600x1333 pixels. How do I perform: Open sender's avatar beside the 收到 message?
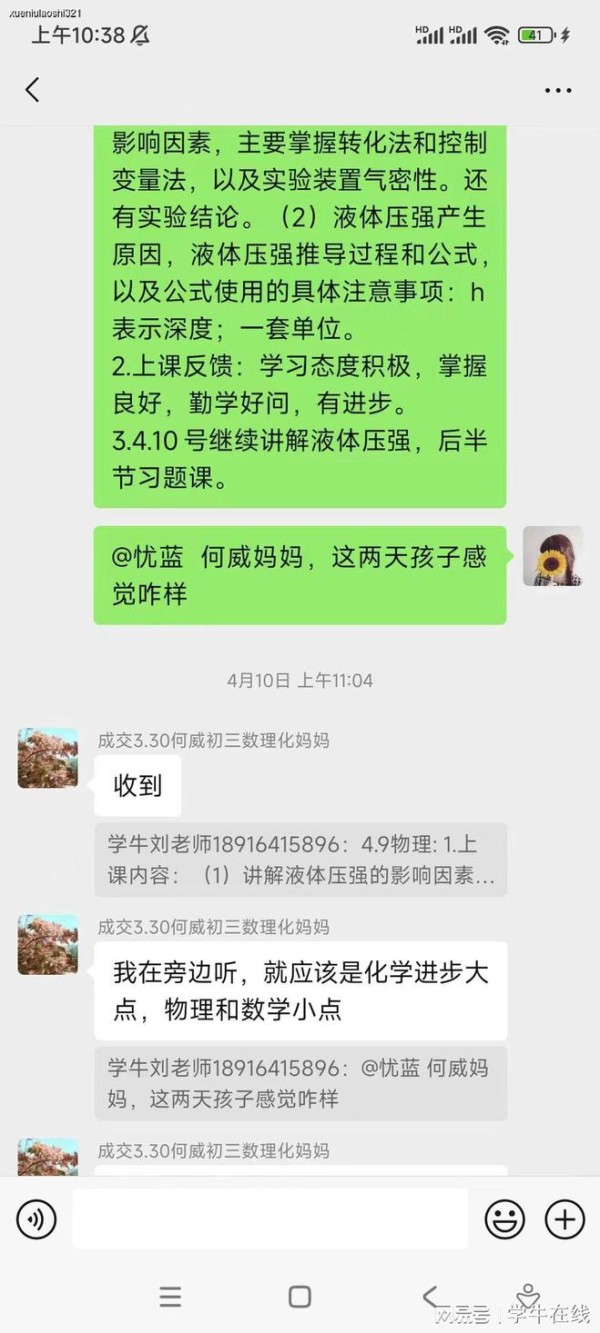click(47, 758)
